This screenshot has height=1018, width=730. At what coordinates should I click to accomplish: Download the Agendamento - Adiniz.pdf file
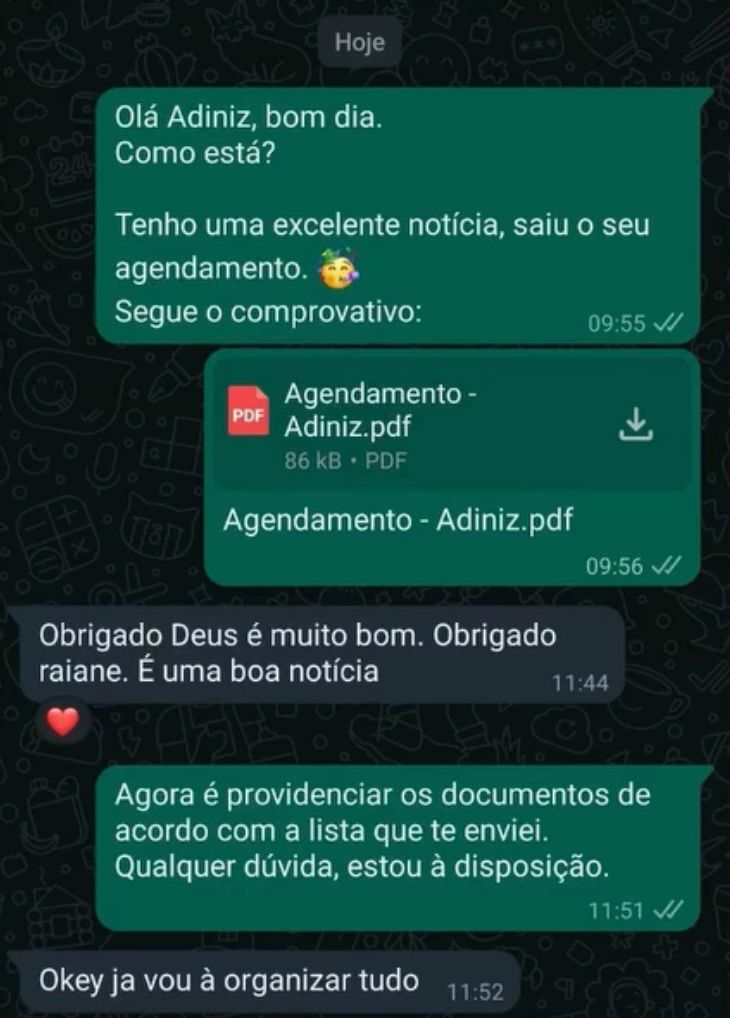coord(636,425)
